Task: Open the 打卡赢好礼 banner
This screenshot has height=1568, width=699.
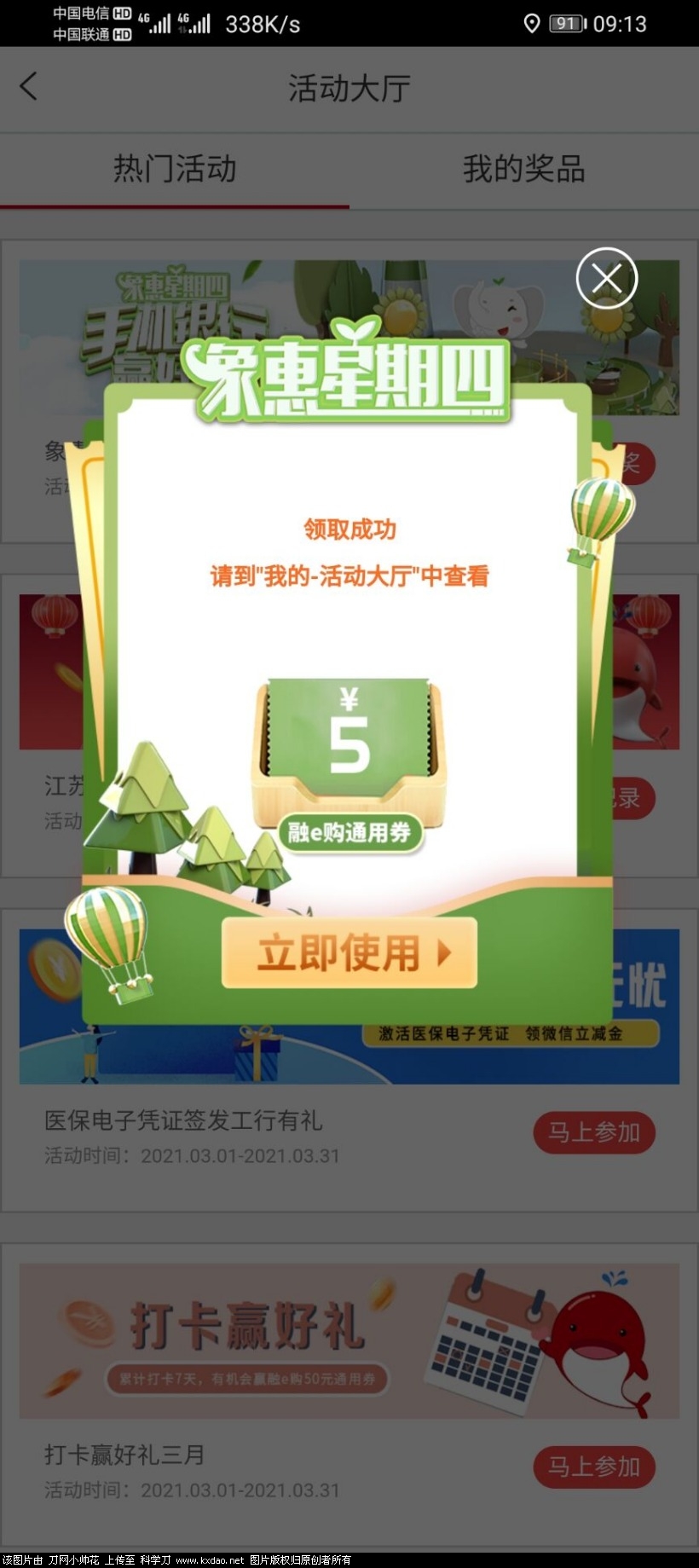Action: pyautogui.click(x=349, y=1340)
